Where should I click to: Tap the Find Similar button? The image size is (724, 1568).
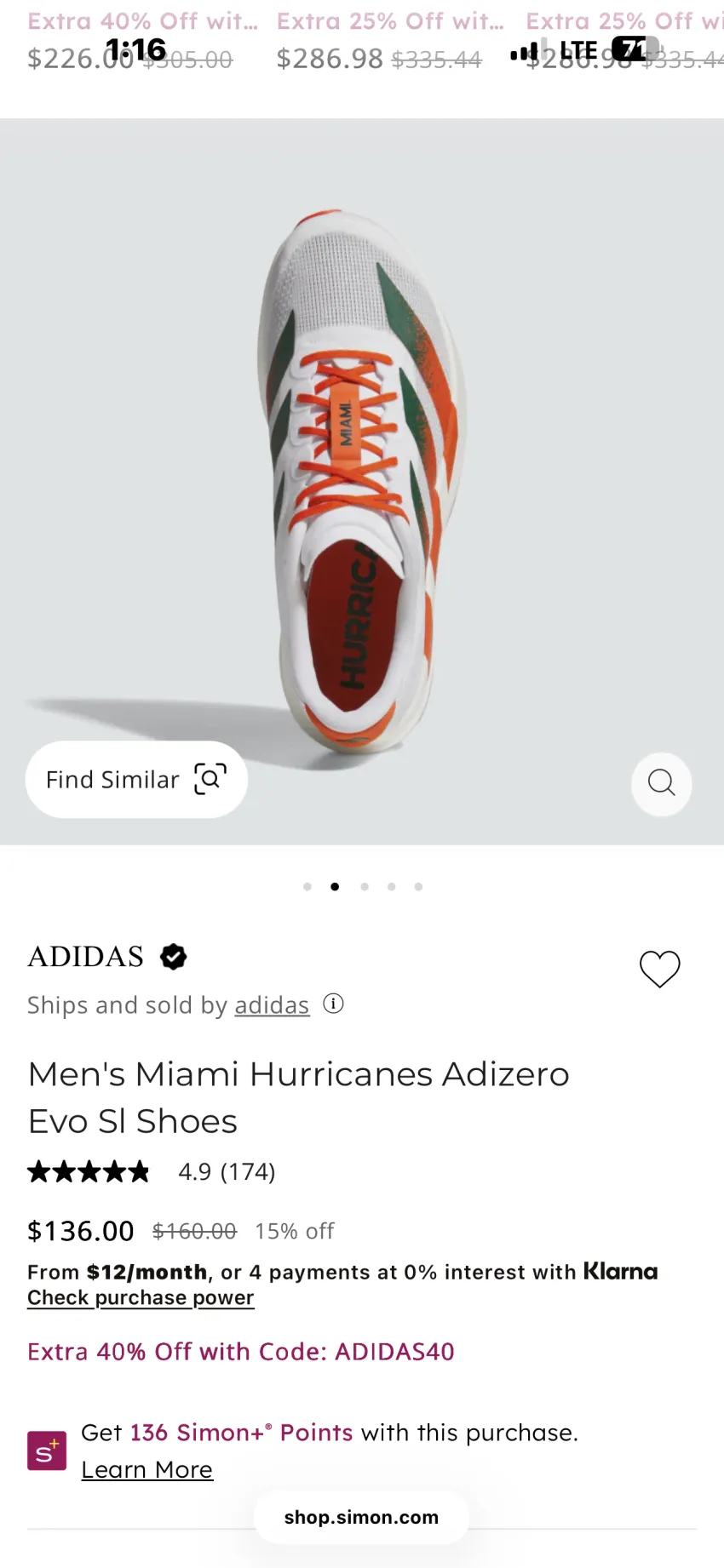136,779
